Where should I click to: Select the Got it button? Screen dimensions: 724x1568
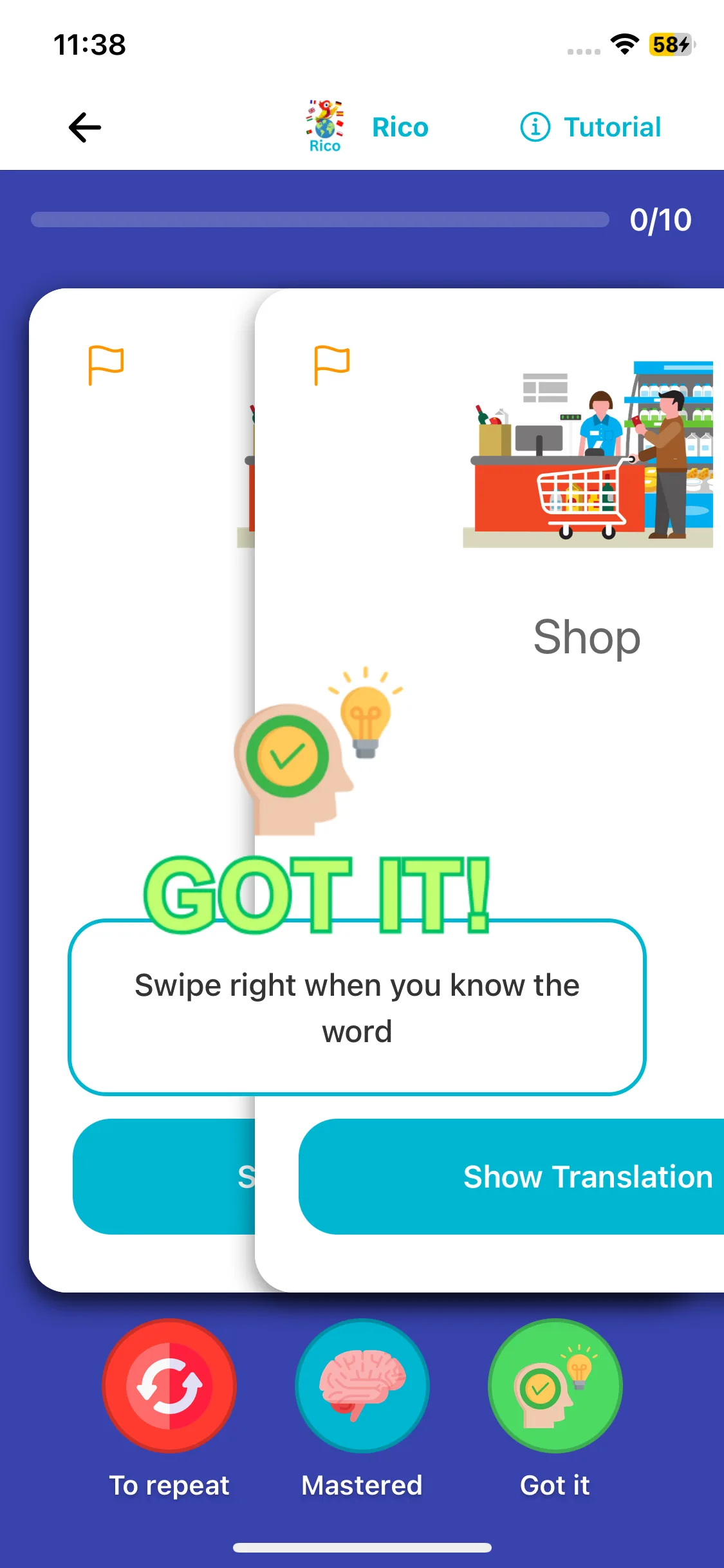(x=555, y=1386)
